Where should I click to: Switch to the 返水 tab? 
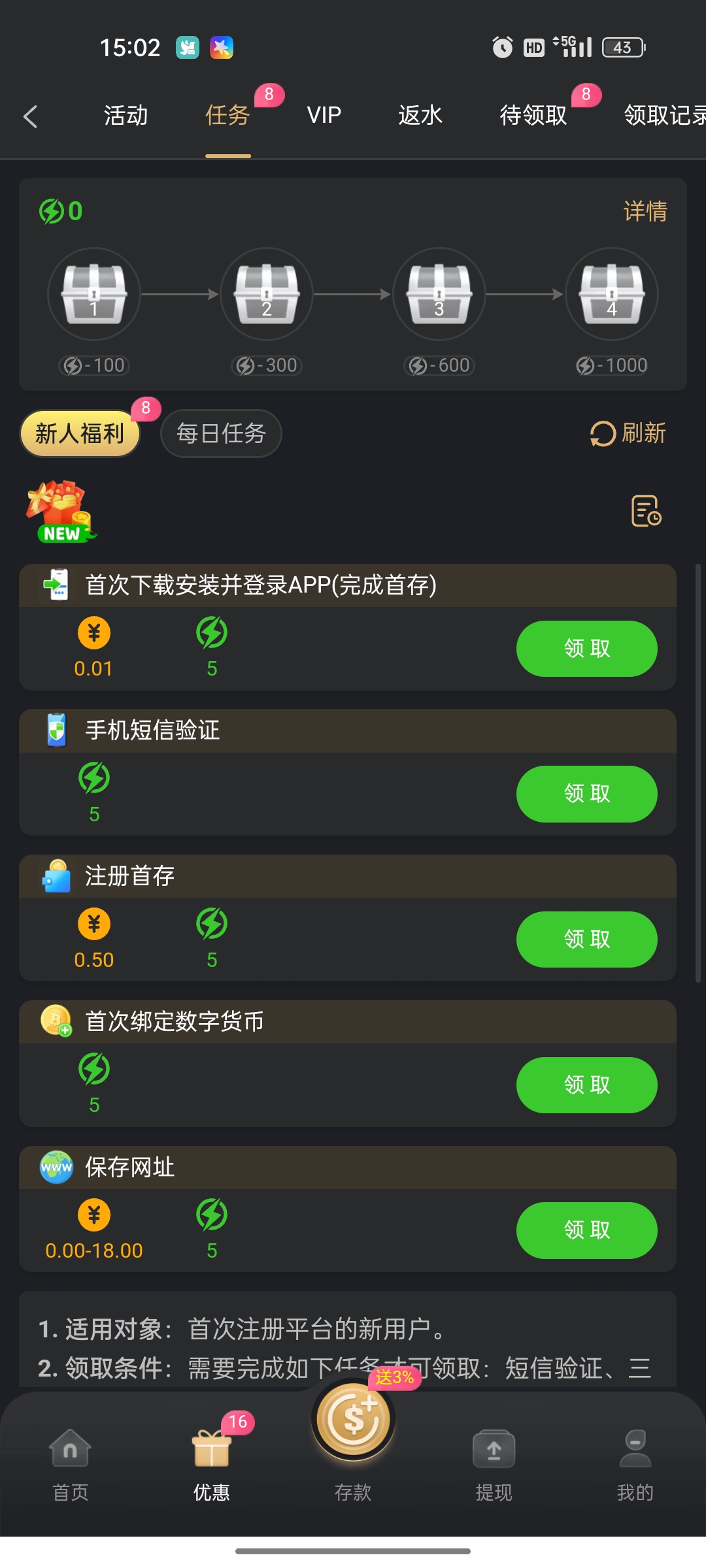click(420, 116)
